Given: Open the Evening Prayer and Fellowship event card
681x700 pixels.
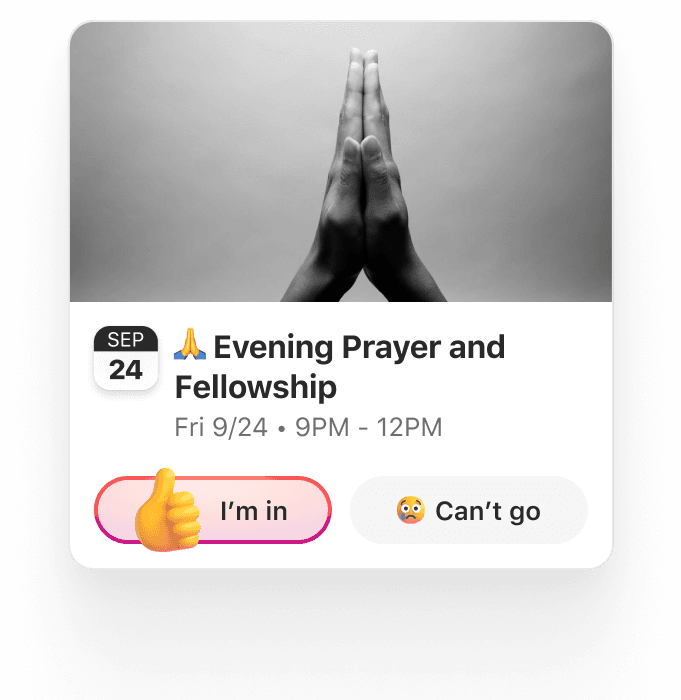Looking at the screenshot, I should click(x=340, y=366).
